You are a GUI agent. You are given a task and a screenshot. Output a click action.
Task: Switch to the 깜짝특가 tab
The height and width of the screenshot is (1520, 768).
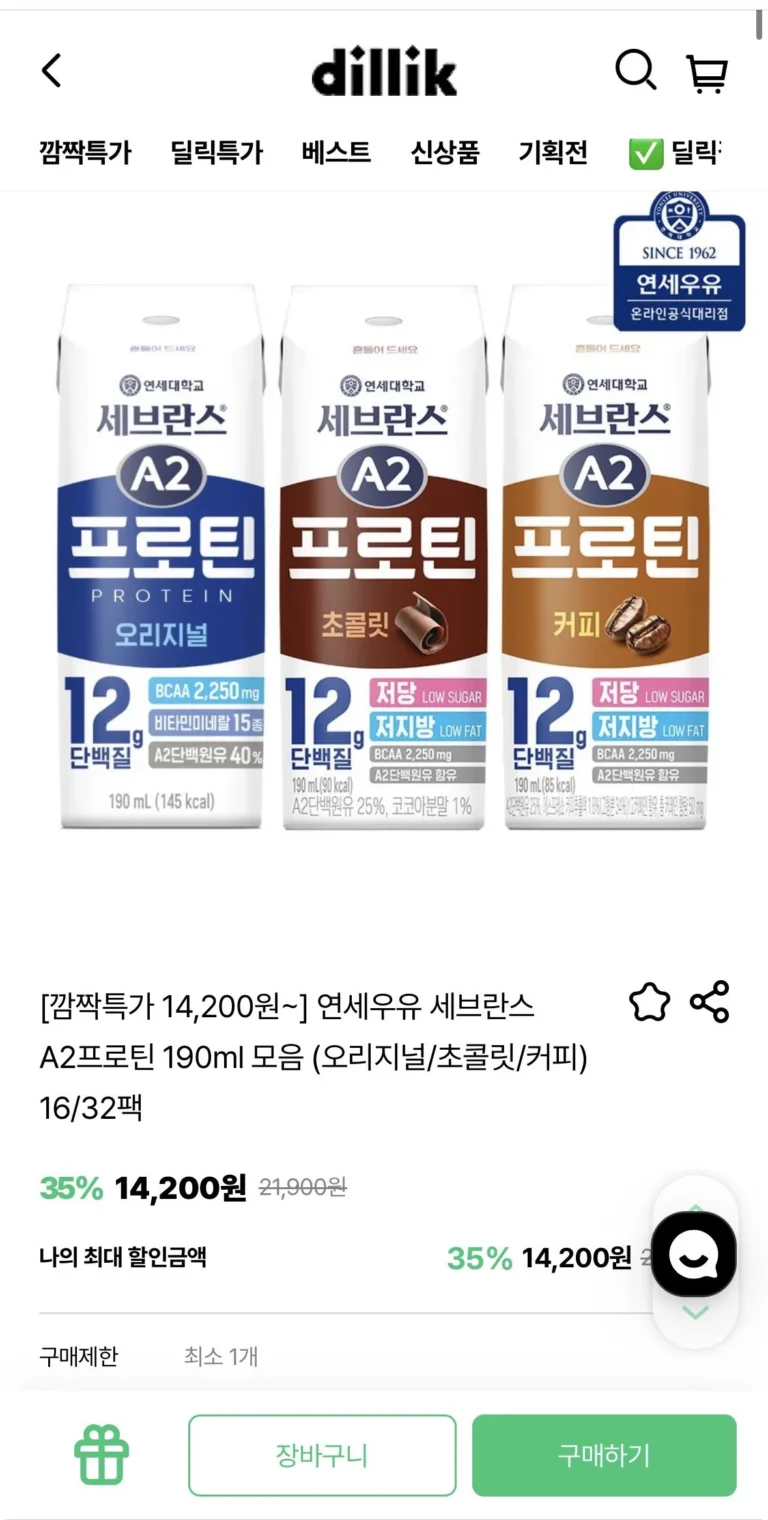(86, 153)
